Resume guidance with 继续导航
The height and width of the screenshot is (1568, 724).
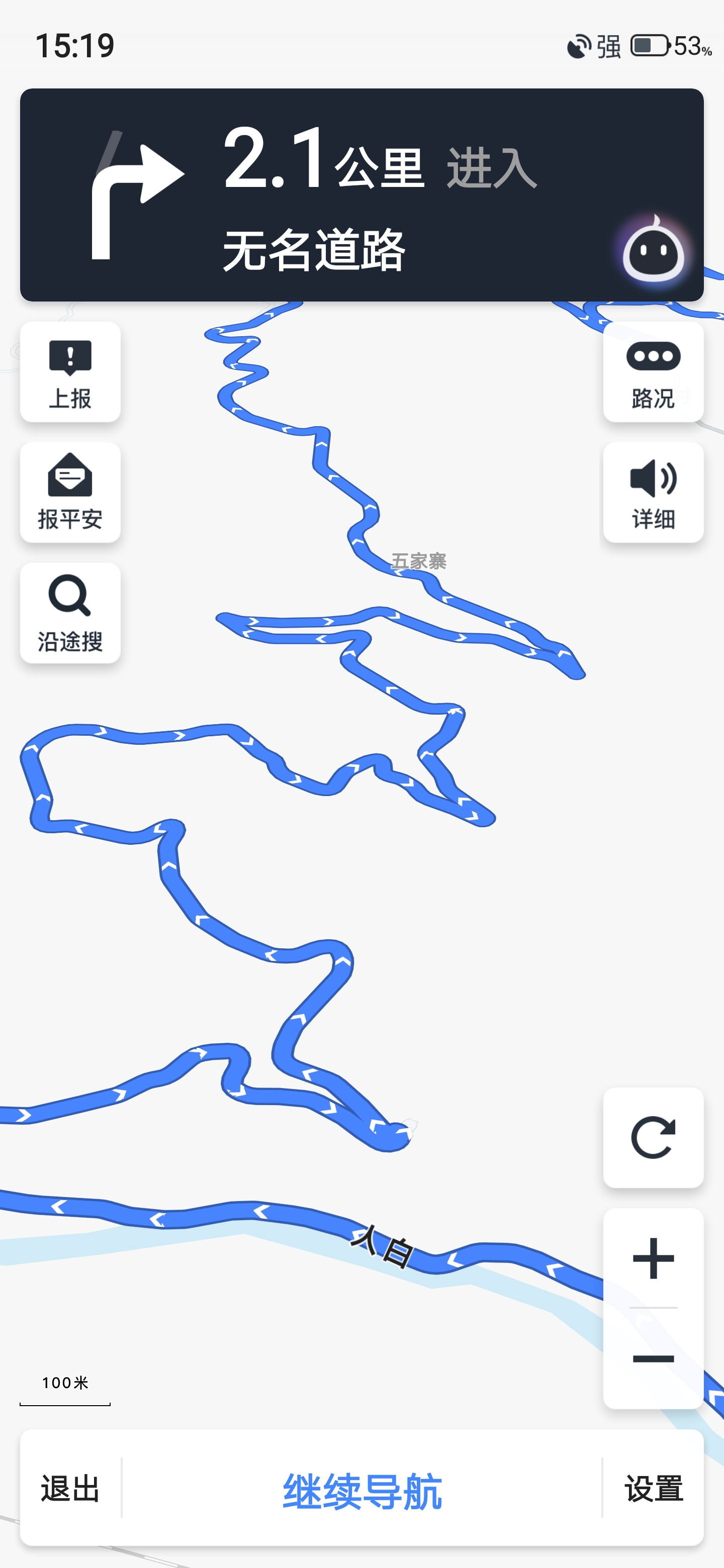point(361,1491)
